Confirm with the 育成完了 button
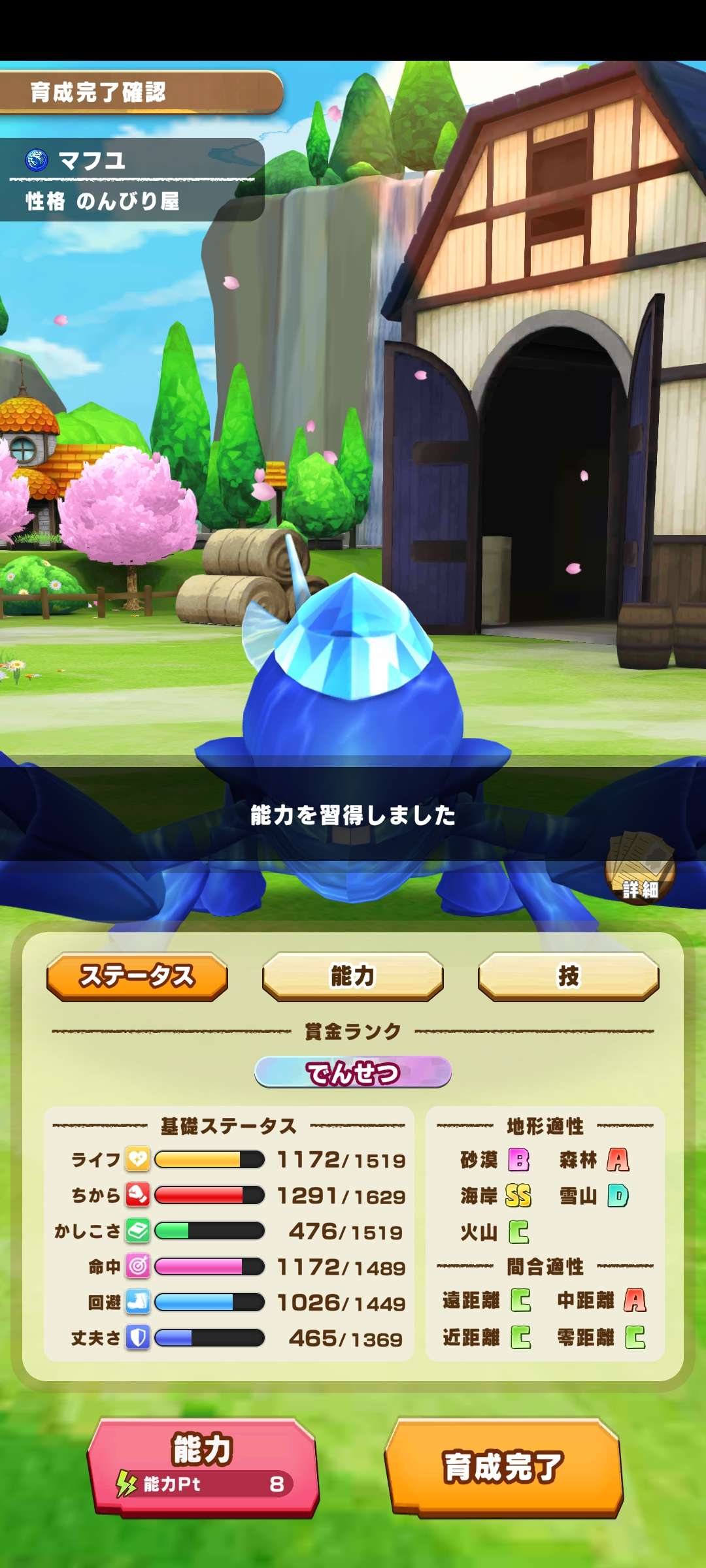Image resolution: width=706 pixels, height=1568 pixels. coord(503,1467)
